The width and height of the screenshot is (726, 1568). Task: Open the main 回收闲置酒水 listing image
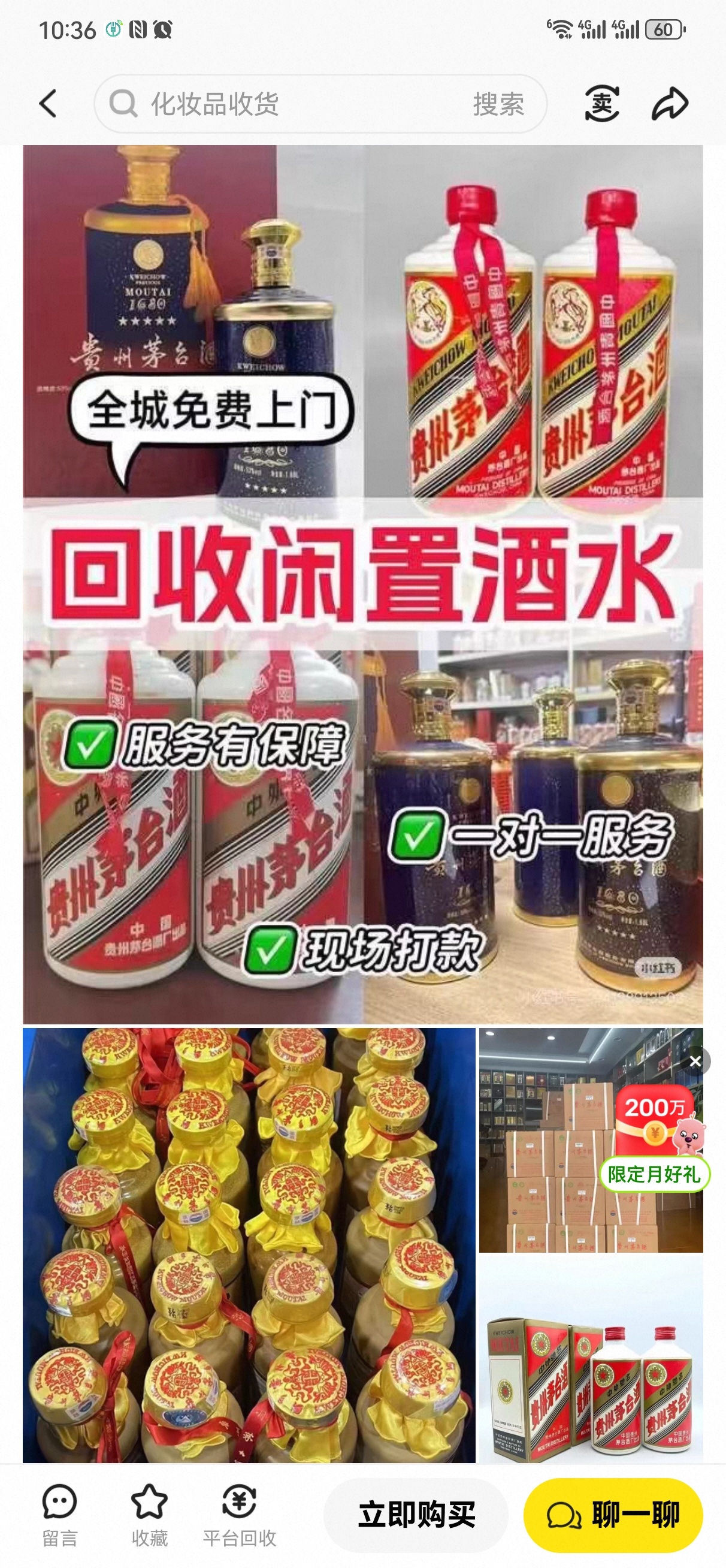pos(362,584)
